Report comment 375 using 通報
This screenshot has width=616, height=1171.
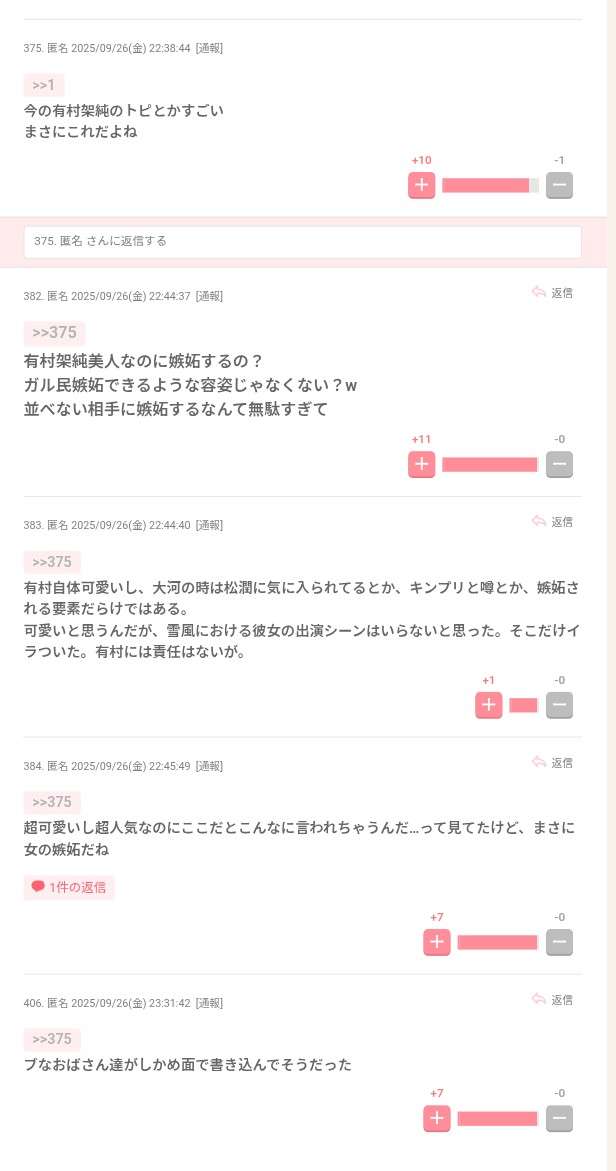pos(209,48)
